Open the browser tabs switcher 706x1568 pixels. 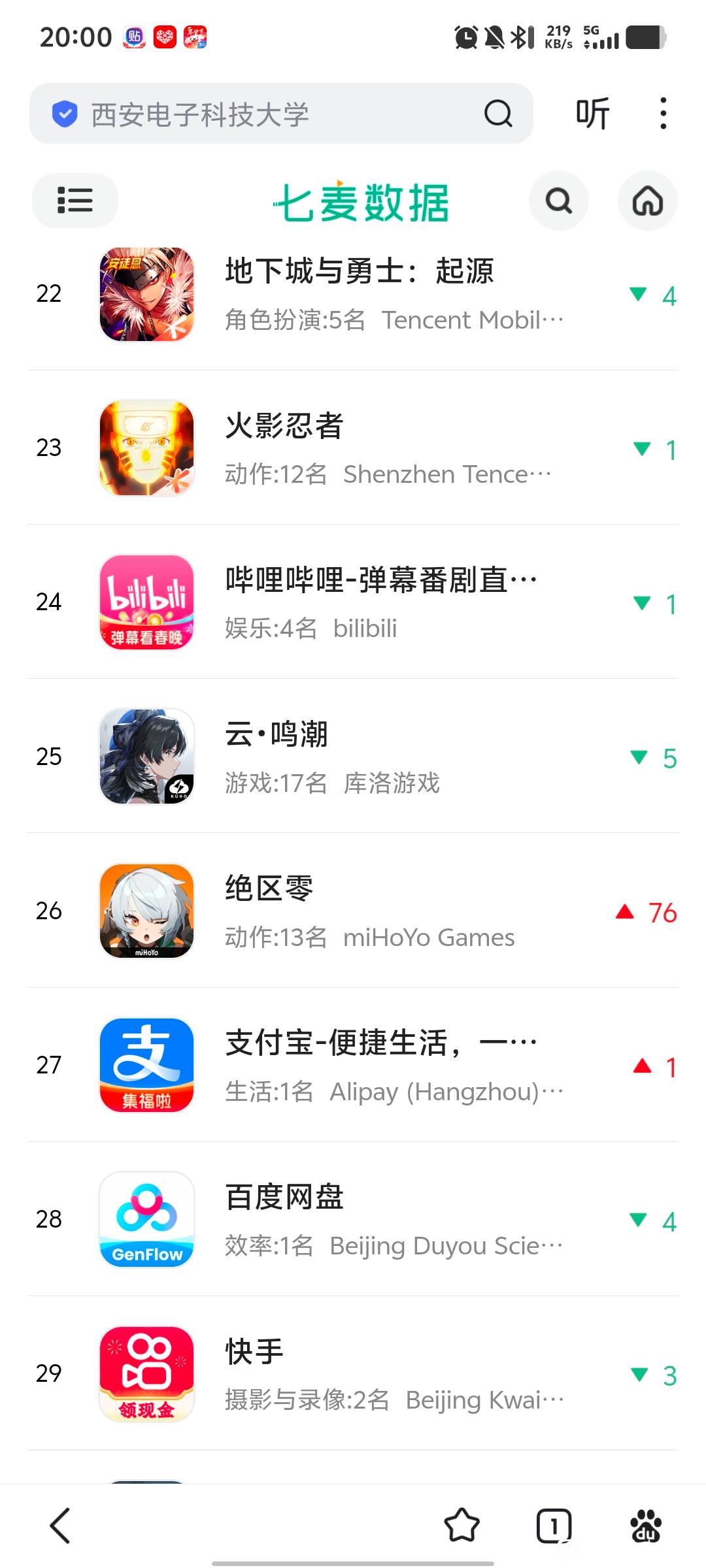(x=554, y=1526)
